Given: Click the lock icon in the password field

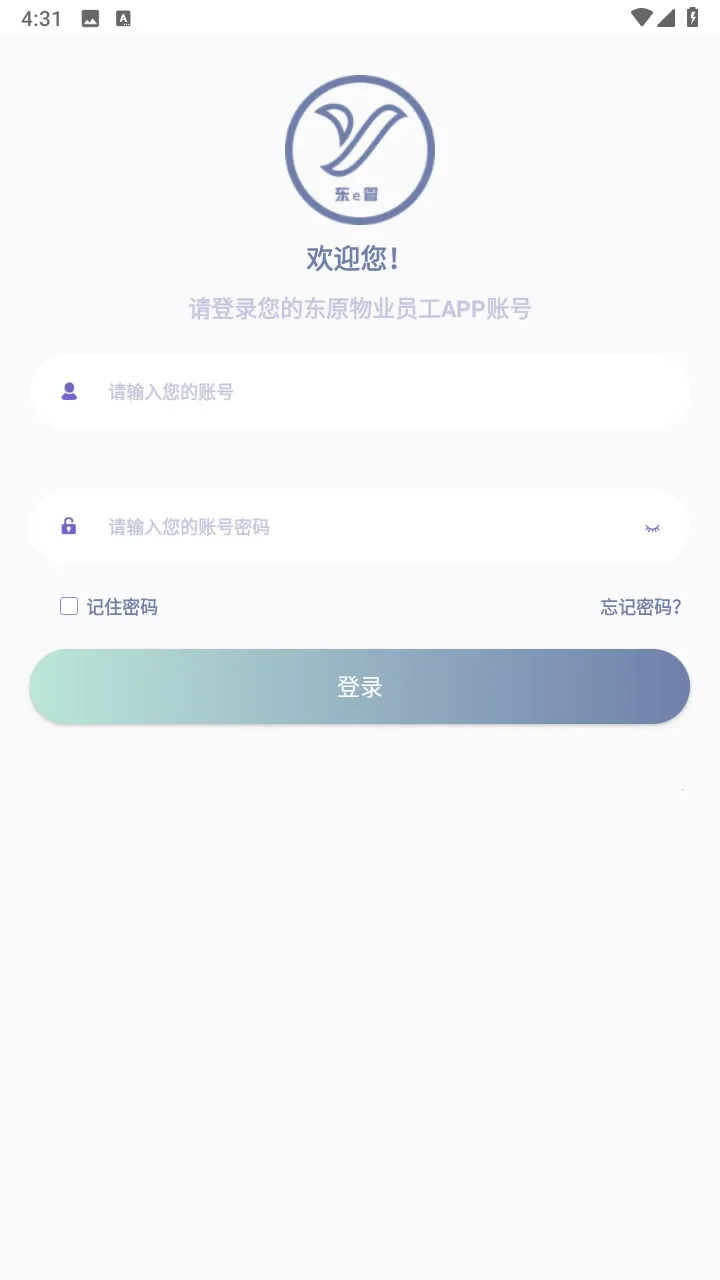Looking at the screenshot, I should [x=68, y=526].
